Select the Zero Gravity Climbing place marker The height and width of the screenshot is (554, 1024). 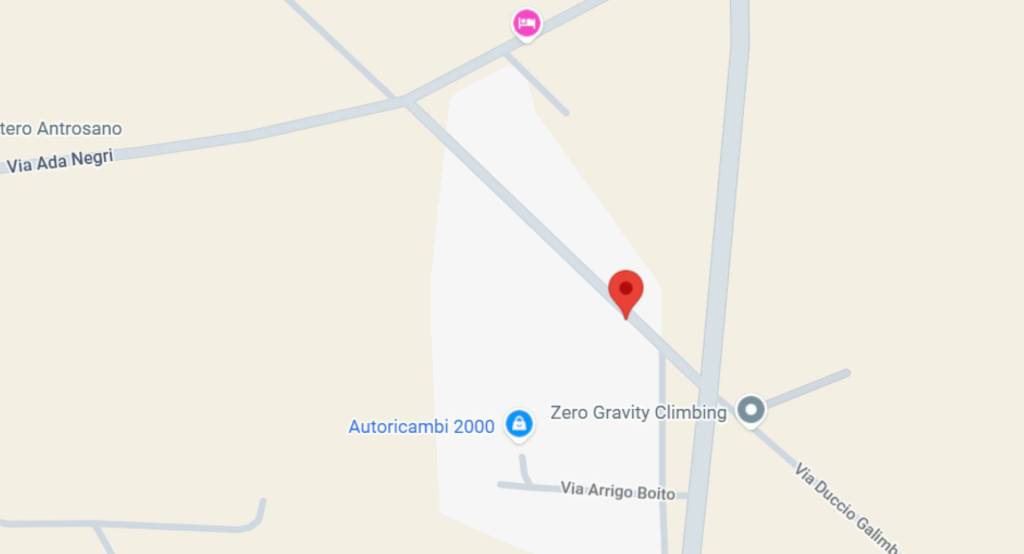tap(751, 410)
